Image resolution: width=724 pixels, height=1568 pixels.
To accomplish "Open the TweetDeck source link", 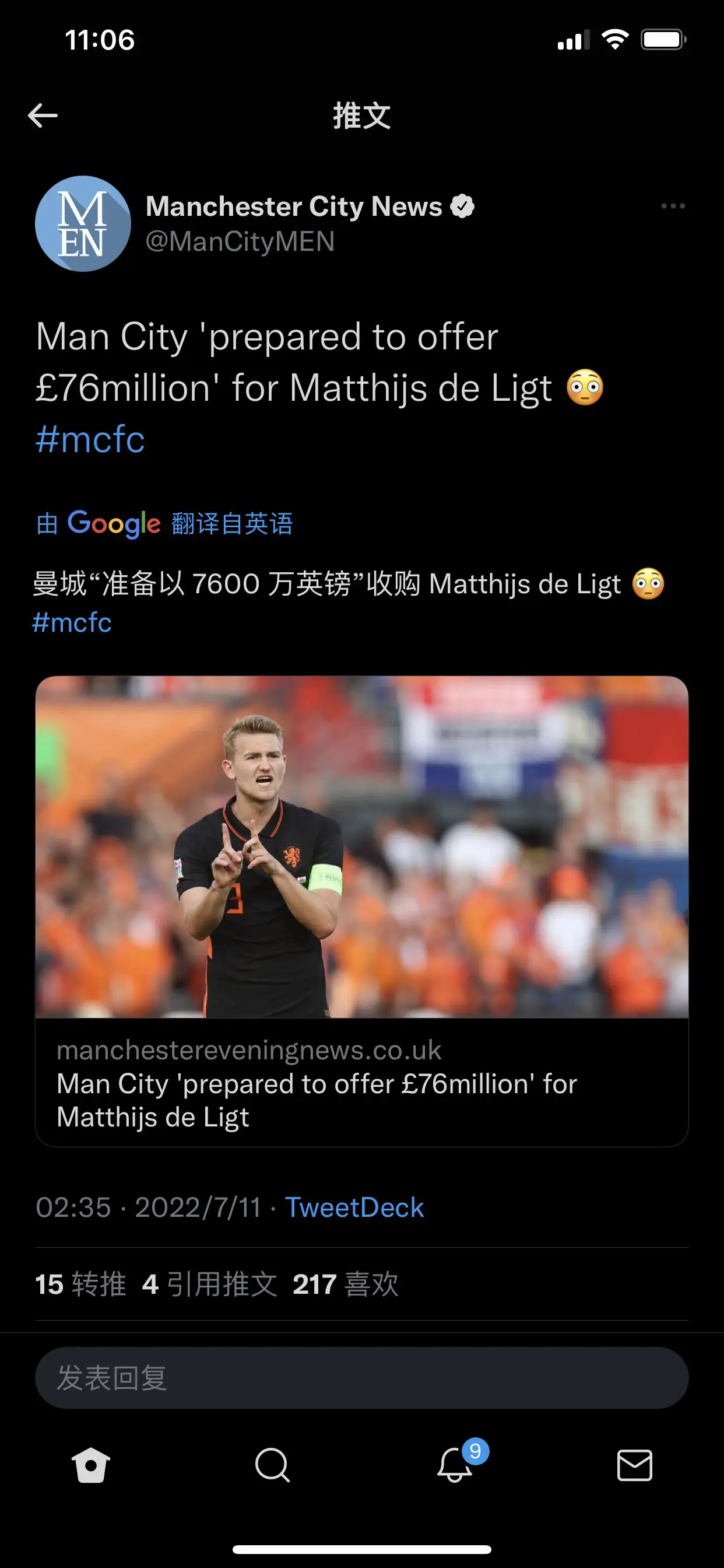I will (x=354, y=1207).
